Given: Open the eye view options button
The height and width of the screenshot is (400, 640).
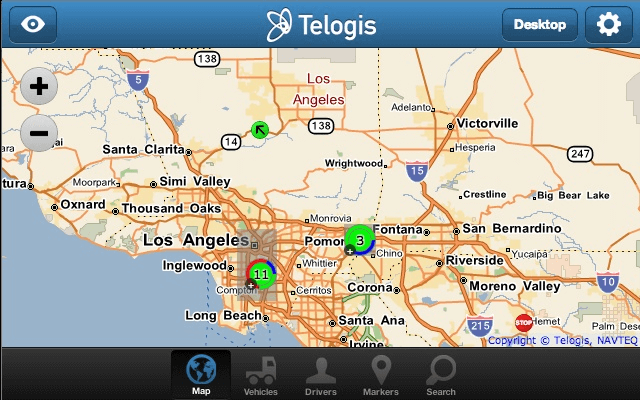Looking at the screenshot, I should pyautogui.click(x=32, y=24).
